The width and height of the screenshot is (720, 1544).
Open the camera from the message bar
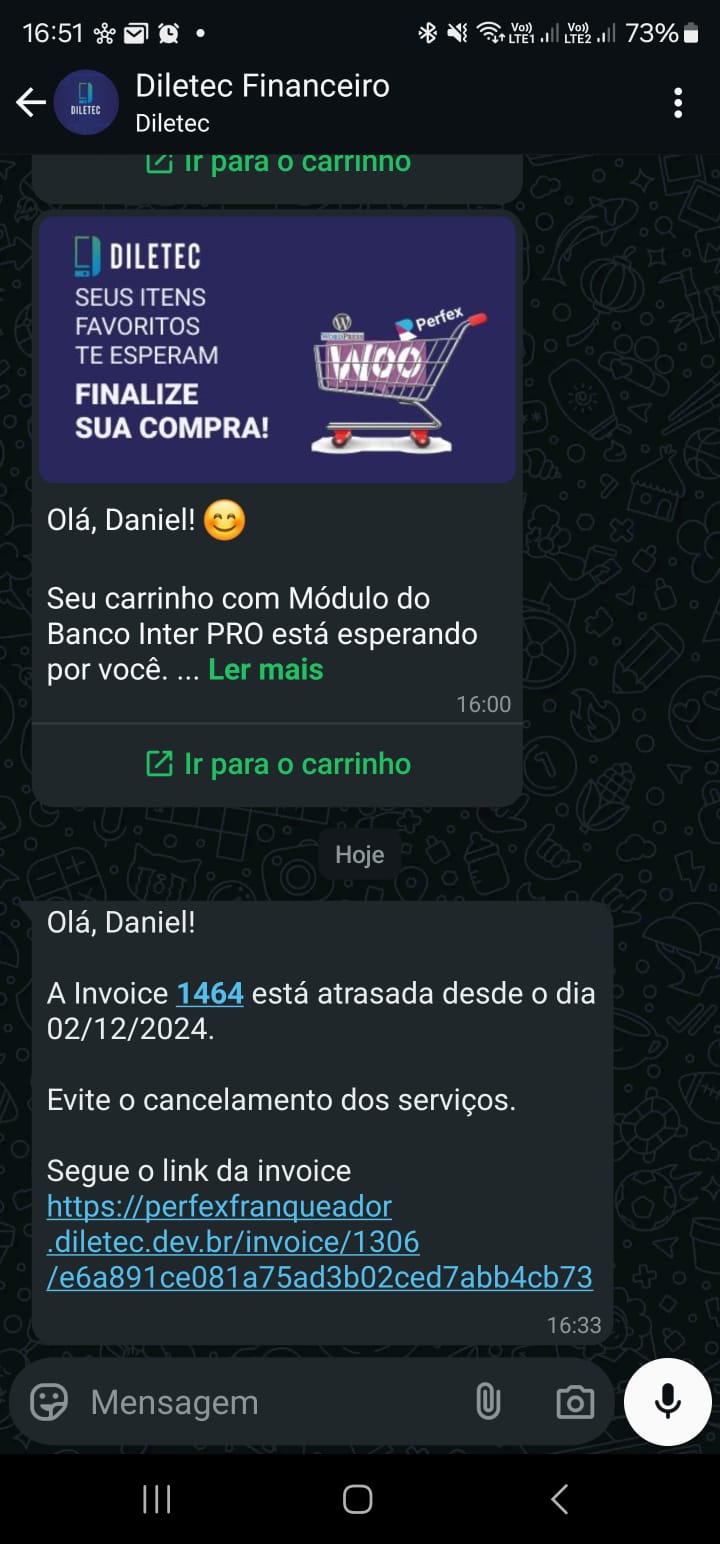[575, 1402]
